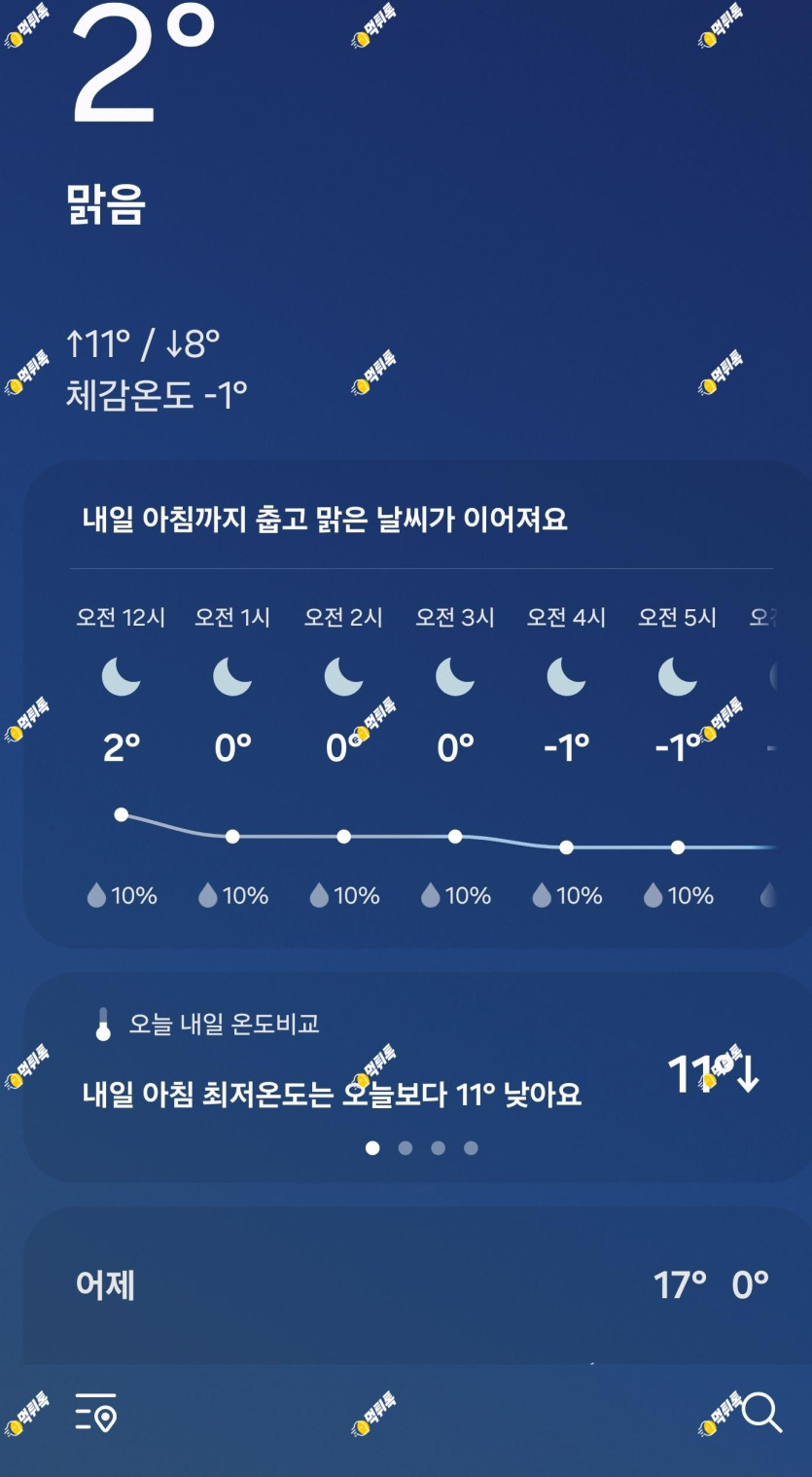Select the second page indicator dot

tap(406, 1148)
